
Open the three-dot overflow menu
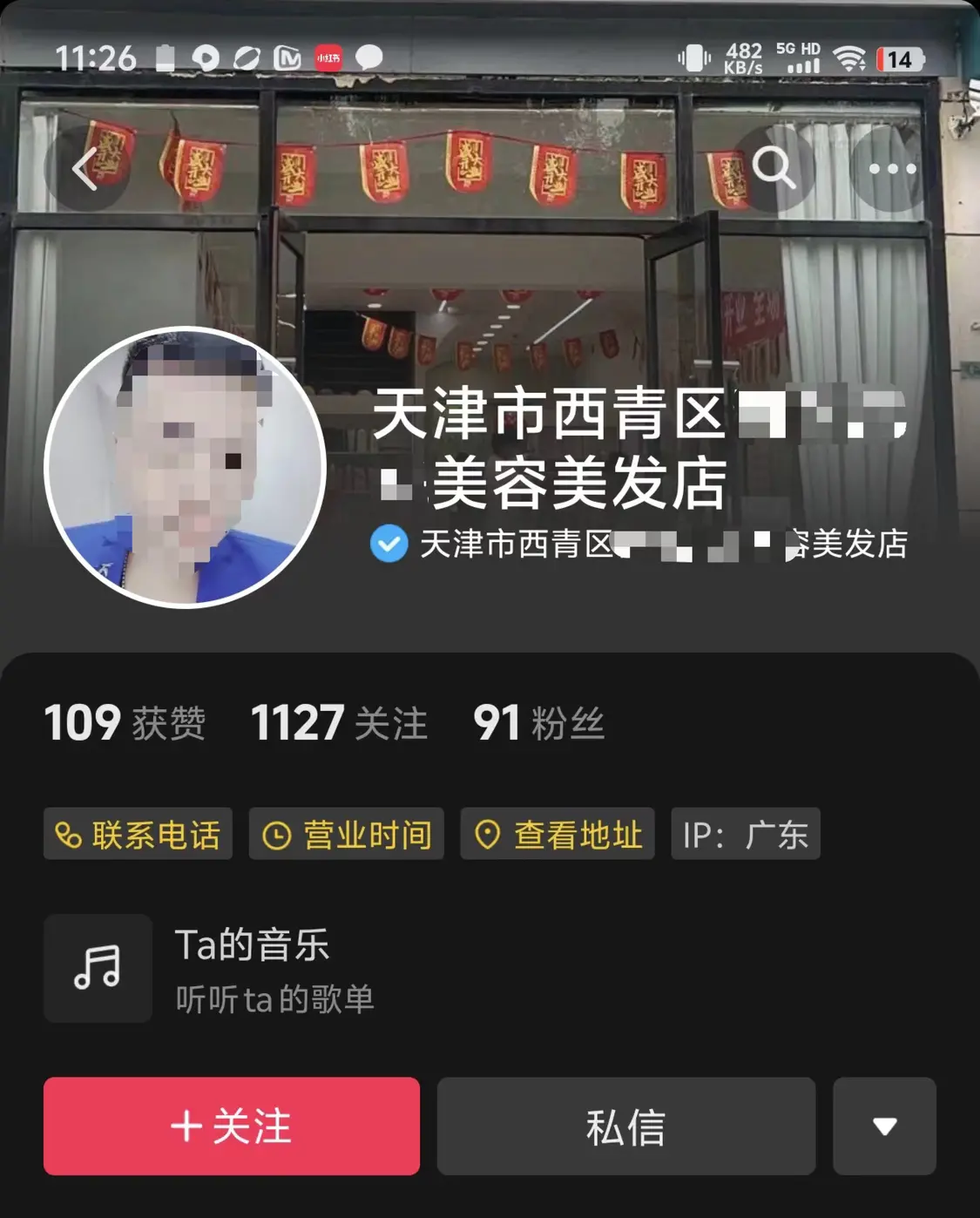click(x=892, y=169)
